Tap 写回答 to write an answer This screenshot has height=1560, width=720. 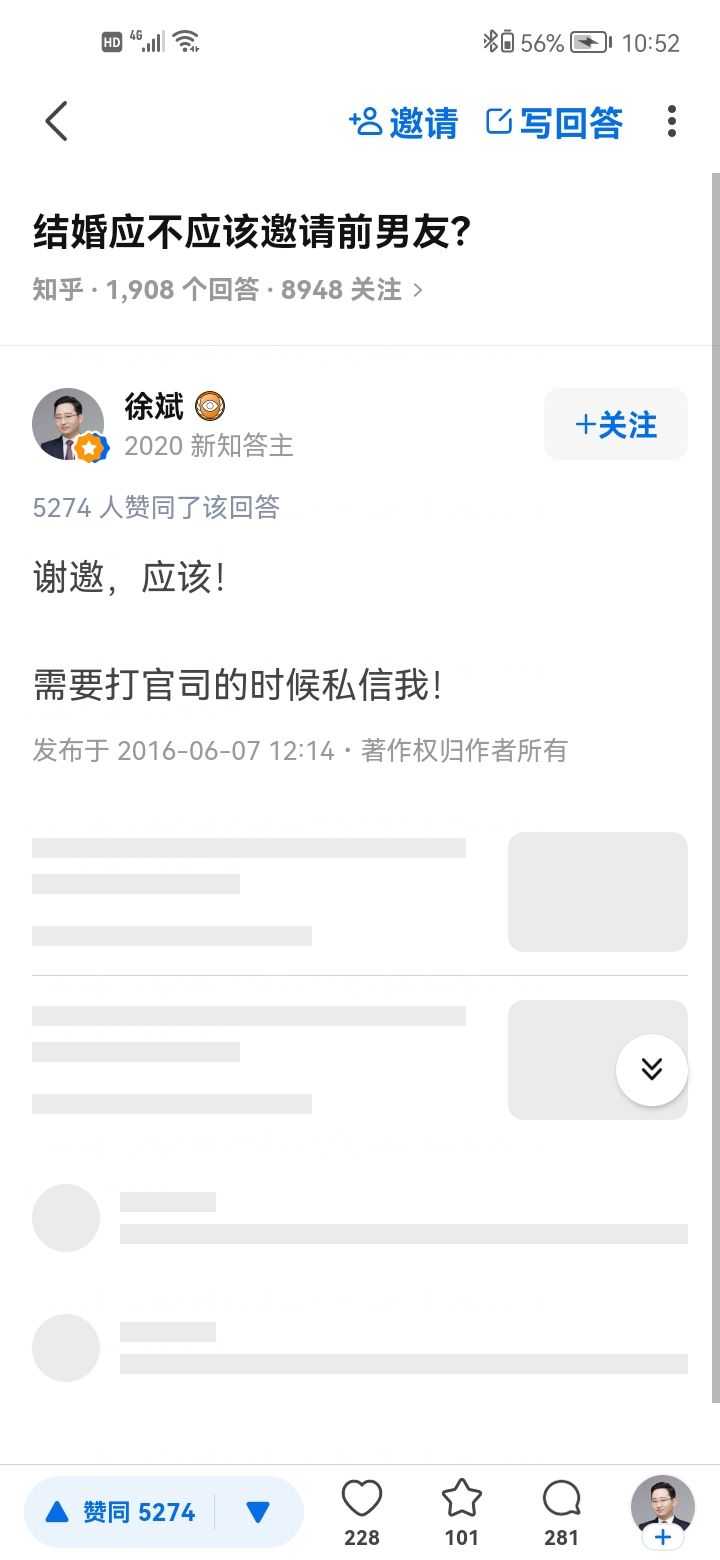(x=554, y=123)
